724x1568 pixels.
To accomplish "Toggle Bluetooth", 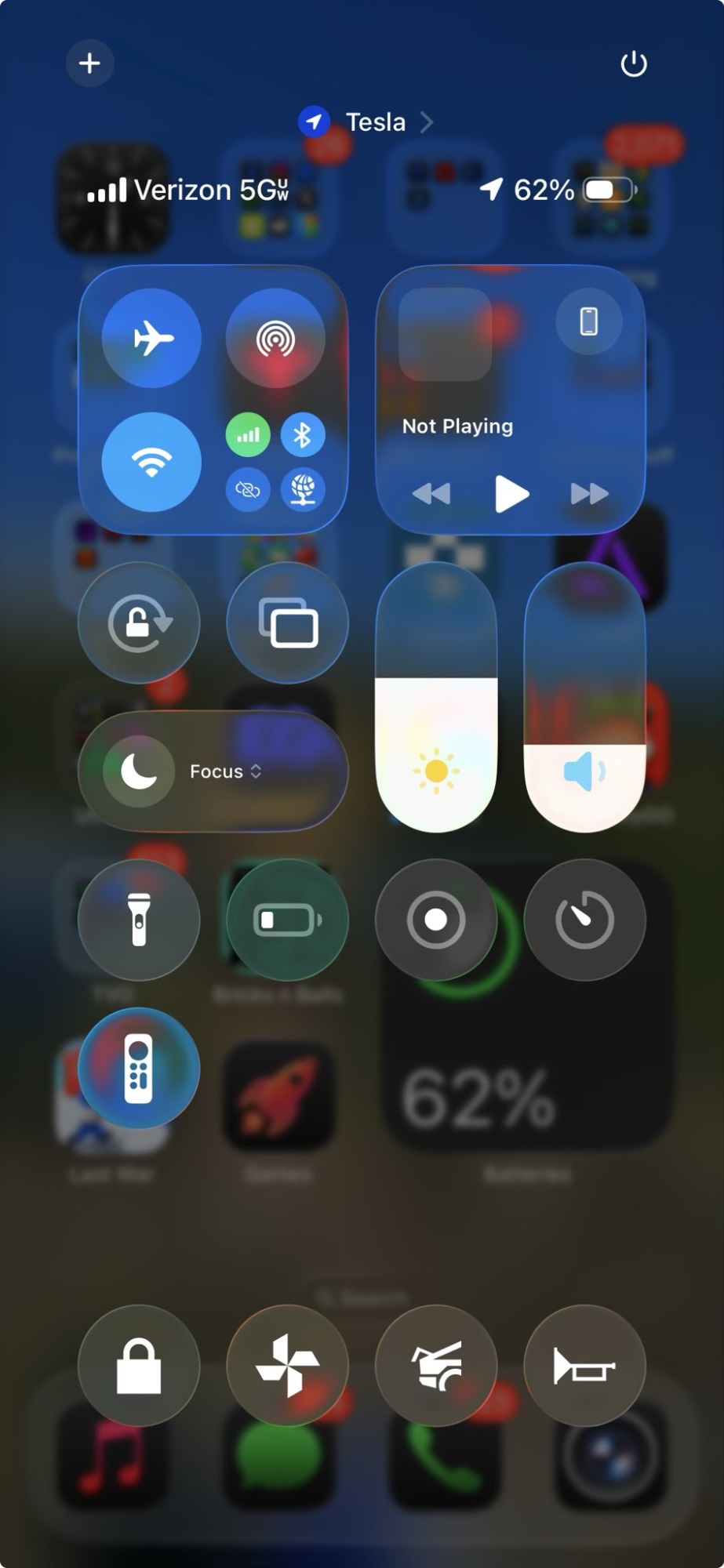I will (303, 434).
